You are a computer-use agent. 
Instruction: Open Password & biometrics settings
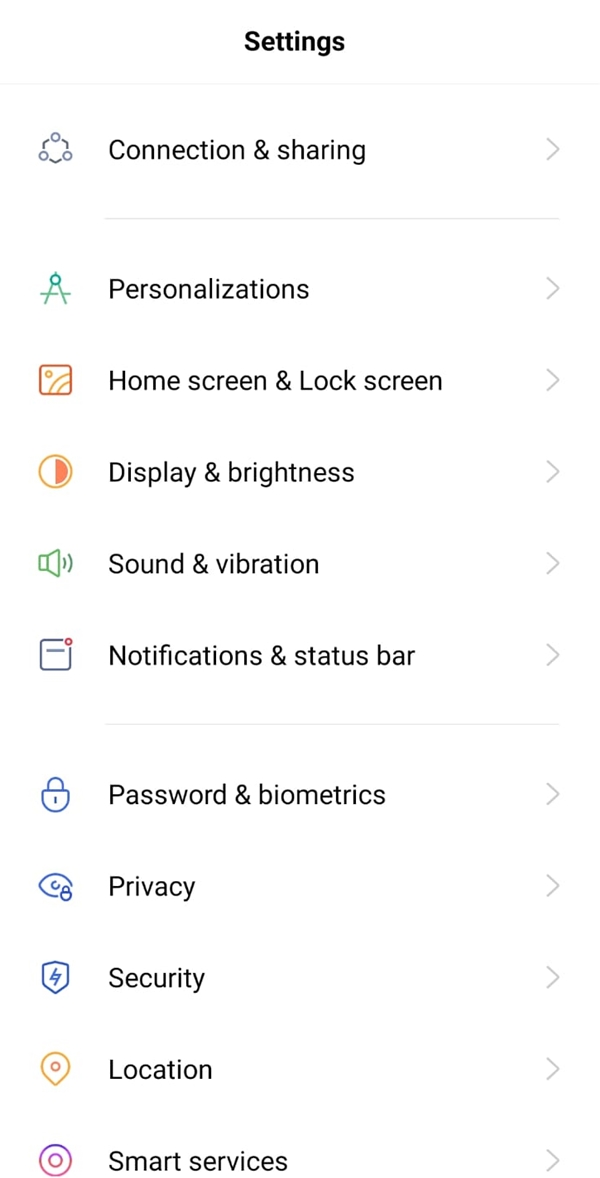(x=300, y=794)
